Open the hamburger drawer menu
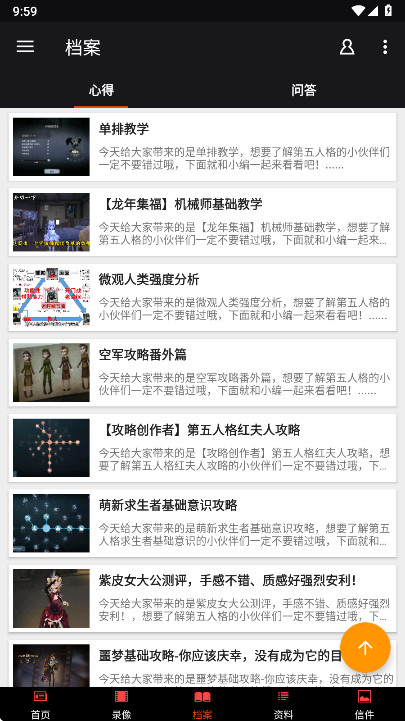Viewport: 405px width, 721px height. pyautogui.click(x=25, y=46)
